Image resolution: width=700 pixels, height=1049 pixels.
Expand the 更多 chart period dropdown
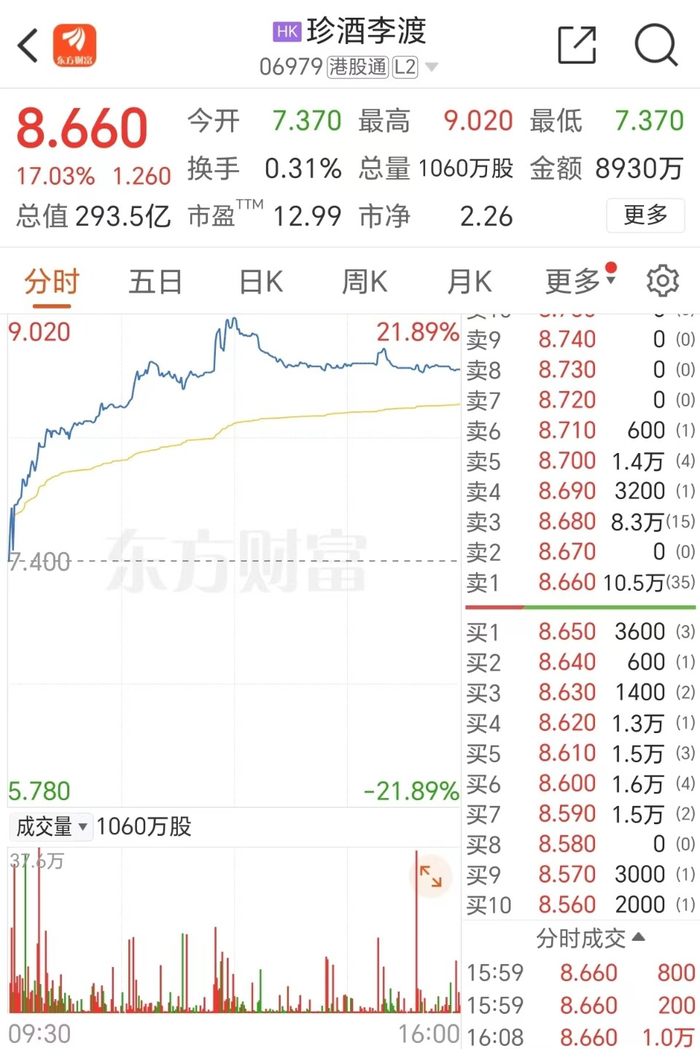(580, 281)
